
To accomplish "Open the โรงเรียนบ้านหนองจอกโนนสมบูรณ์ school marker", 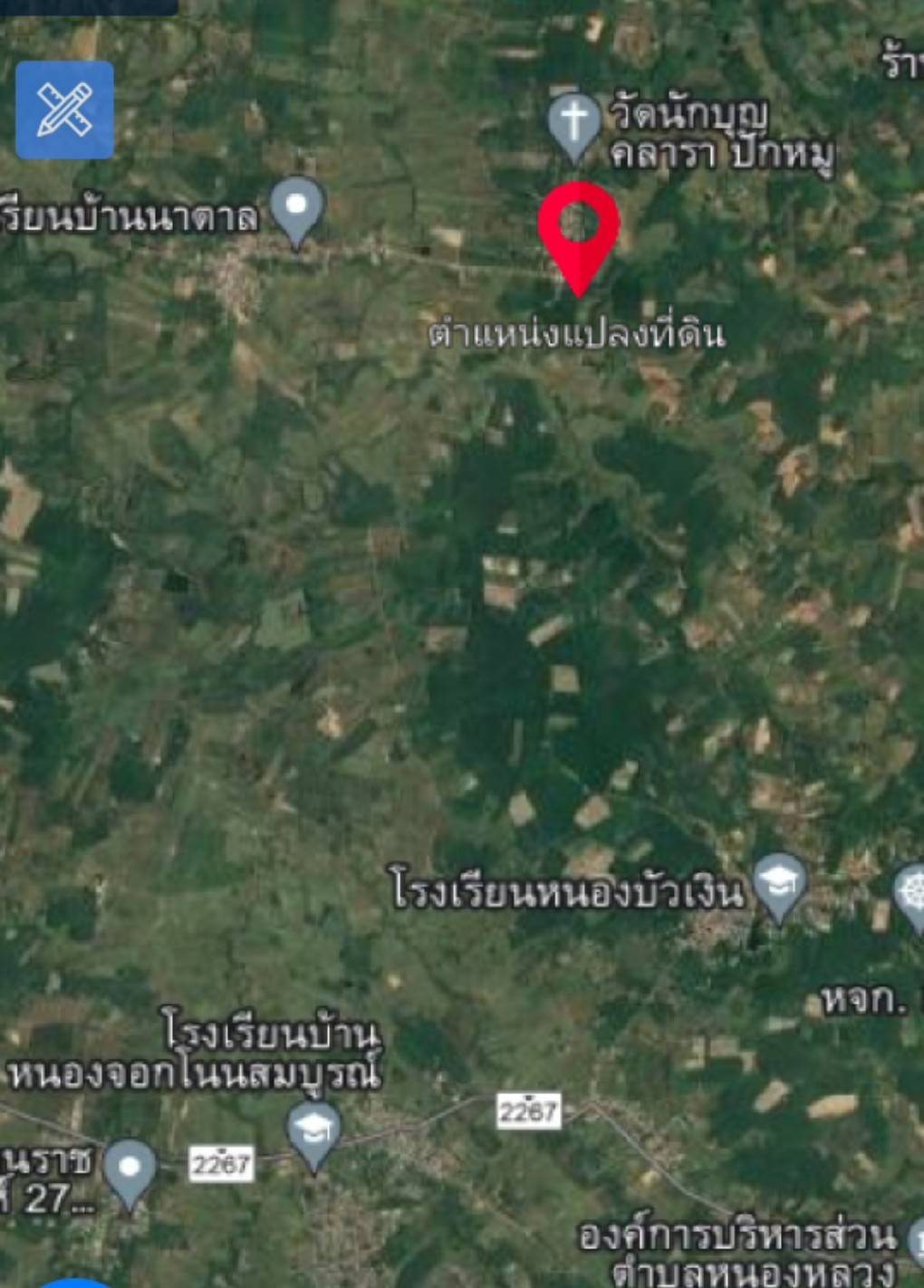I will tap(314, 1131).
